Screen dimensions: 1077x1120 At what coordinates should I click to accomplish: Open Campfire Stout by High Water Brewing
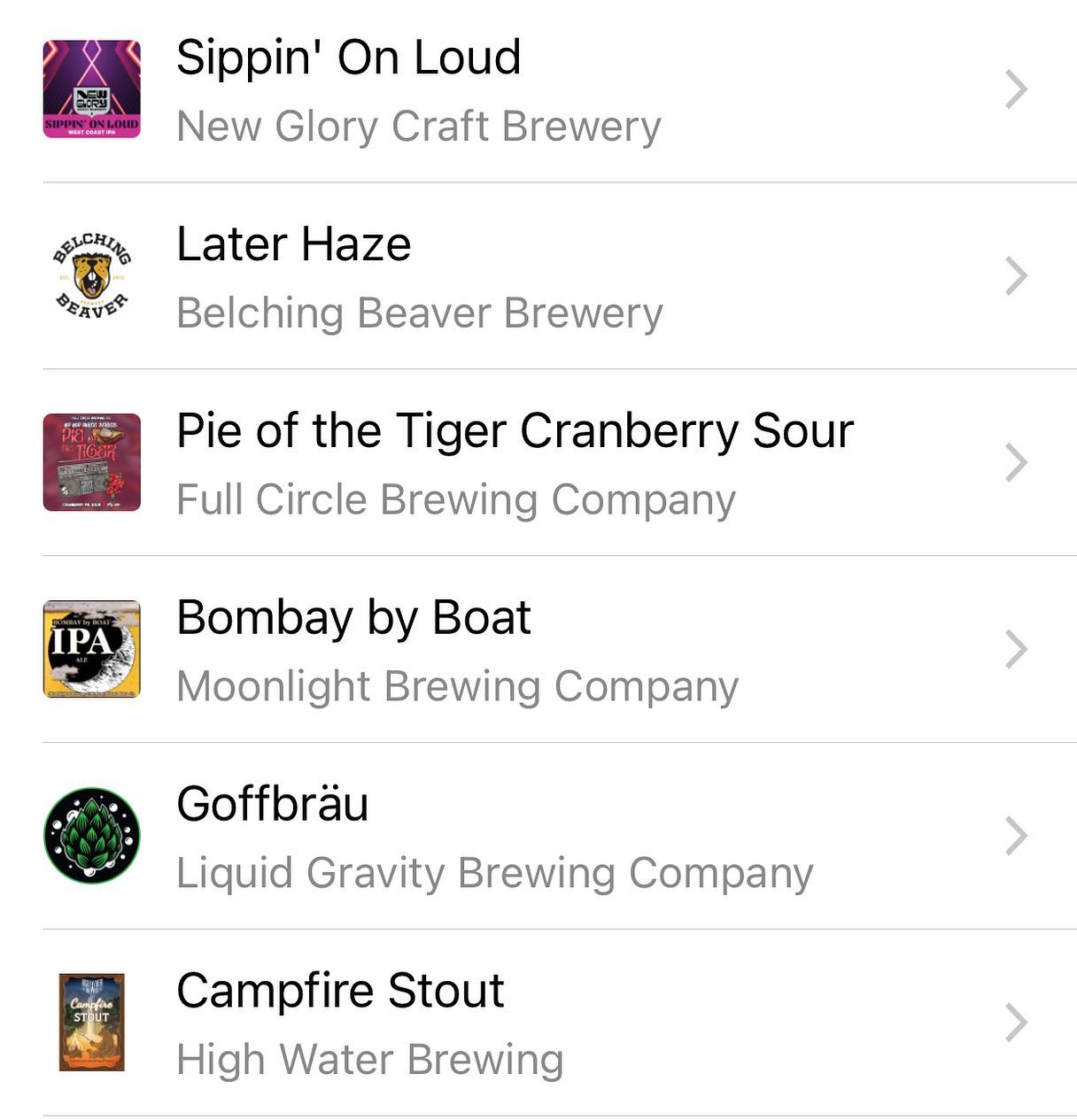[340, 992]
